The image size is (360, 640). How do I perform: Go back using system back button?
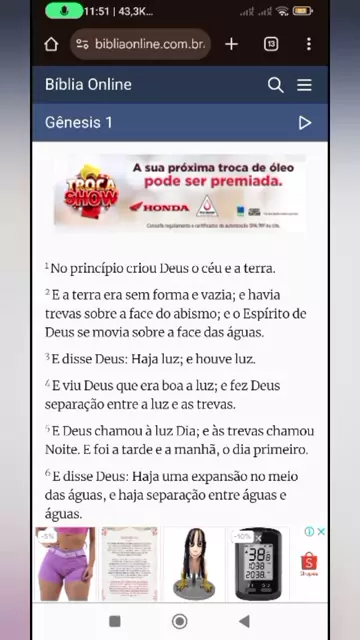(244, 621)
